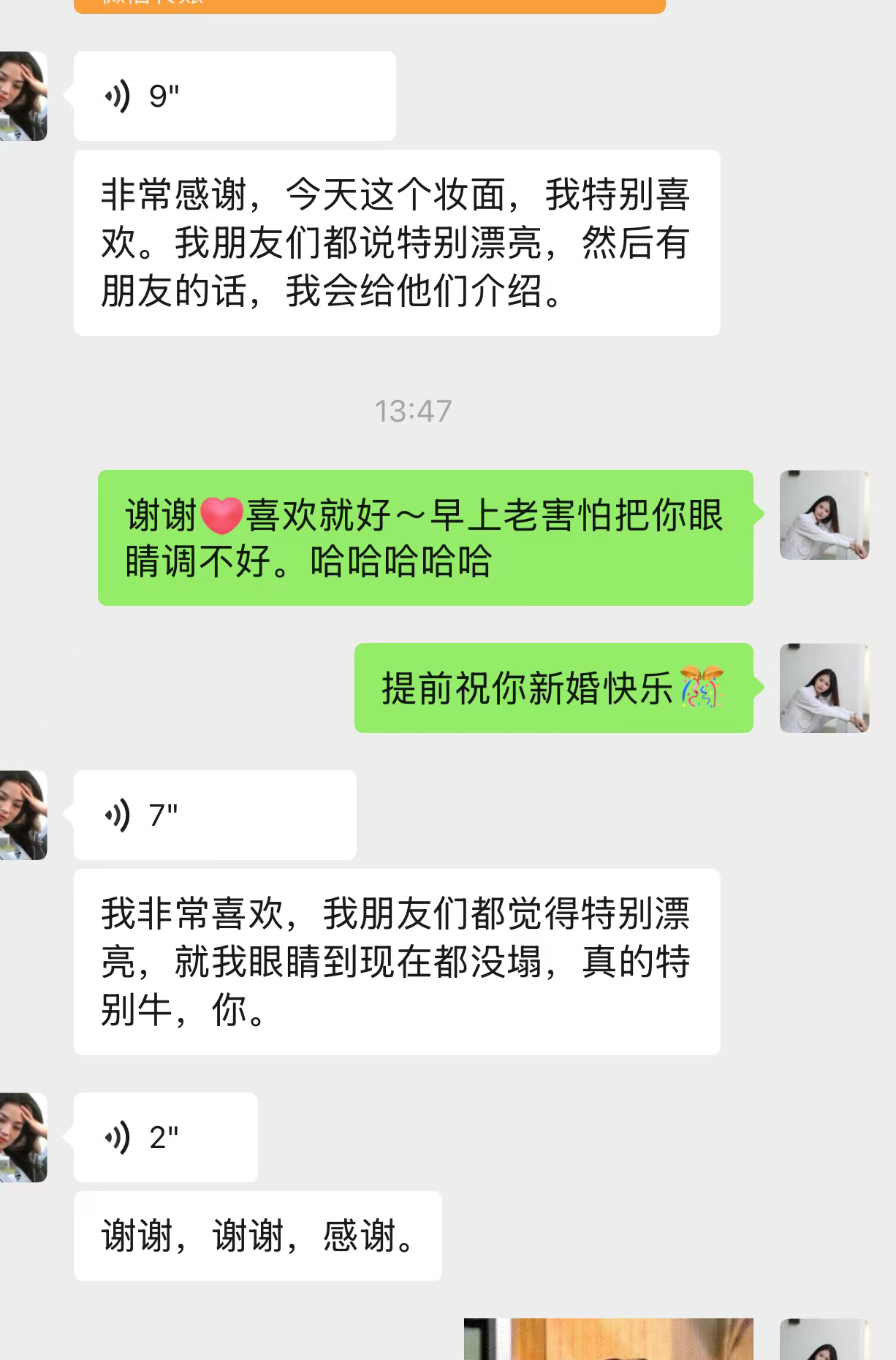Play the 7-second voice message
This screenshot has height=1360, width=896.
pyautogui.click(x=215, y=814)
